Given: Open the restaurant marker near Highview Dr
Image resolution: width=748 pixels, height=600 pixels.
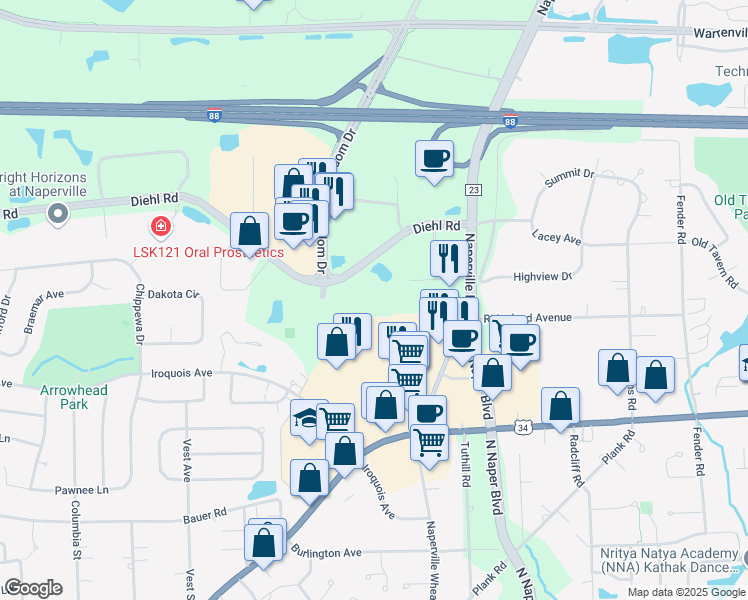Looking at the screenshot, I should coord(446,259).
